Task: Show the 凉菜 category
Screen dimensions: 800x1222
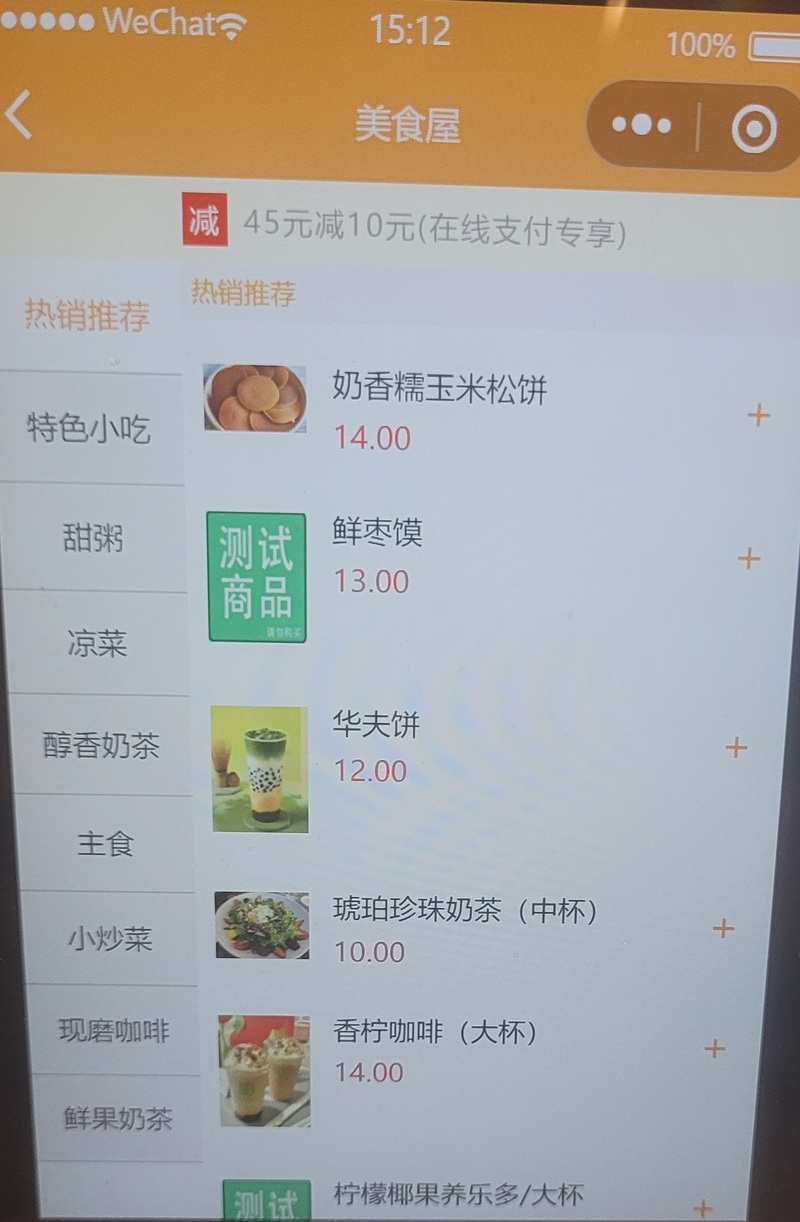Action: pyautogui.click(x=97, y=643)
